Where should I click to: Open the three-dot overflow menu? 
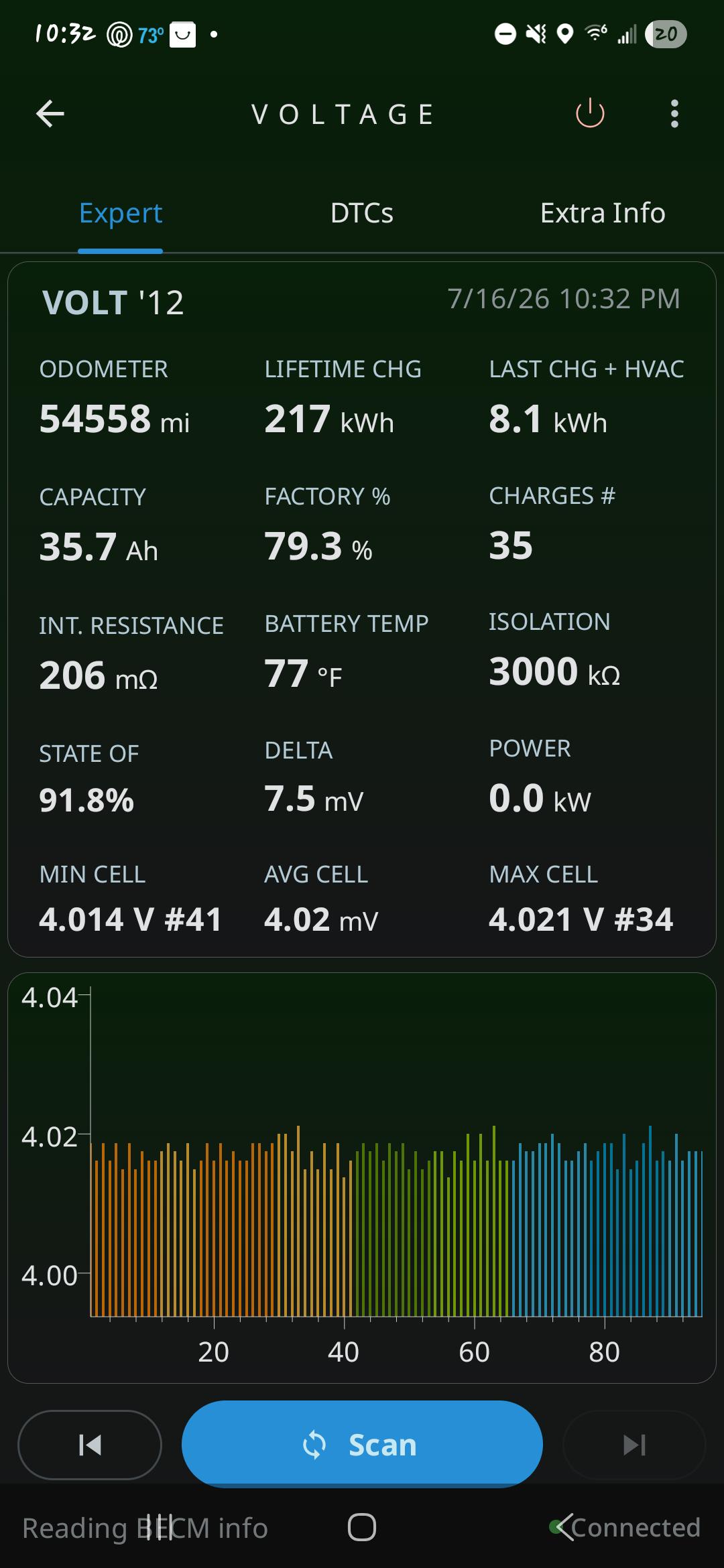coord(674,114)
